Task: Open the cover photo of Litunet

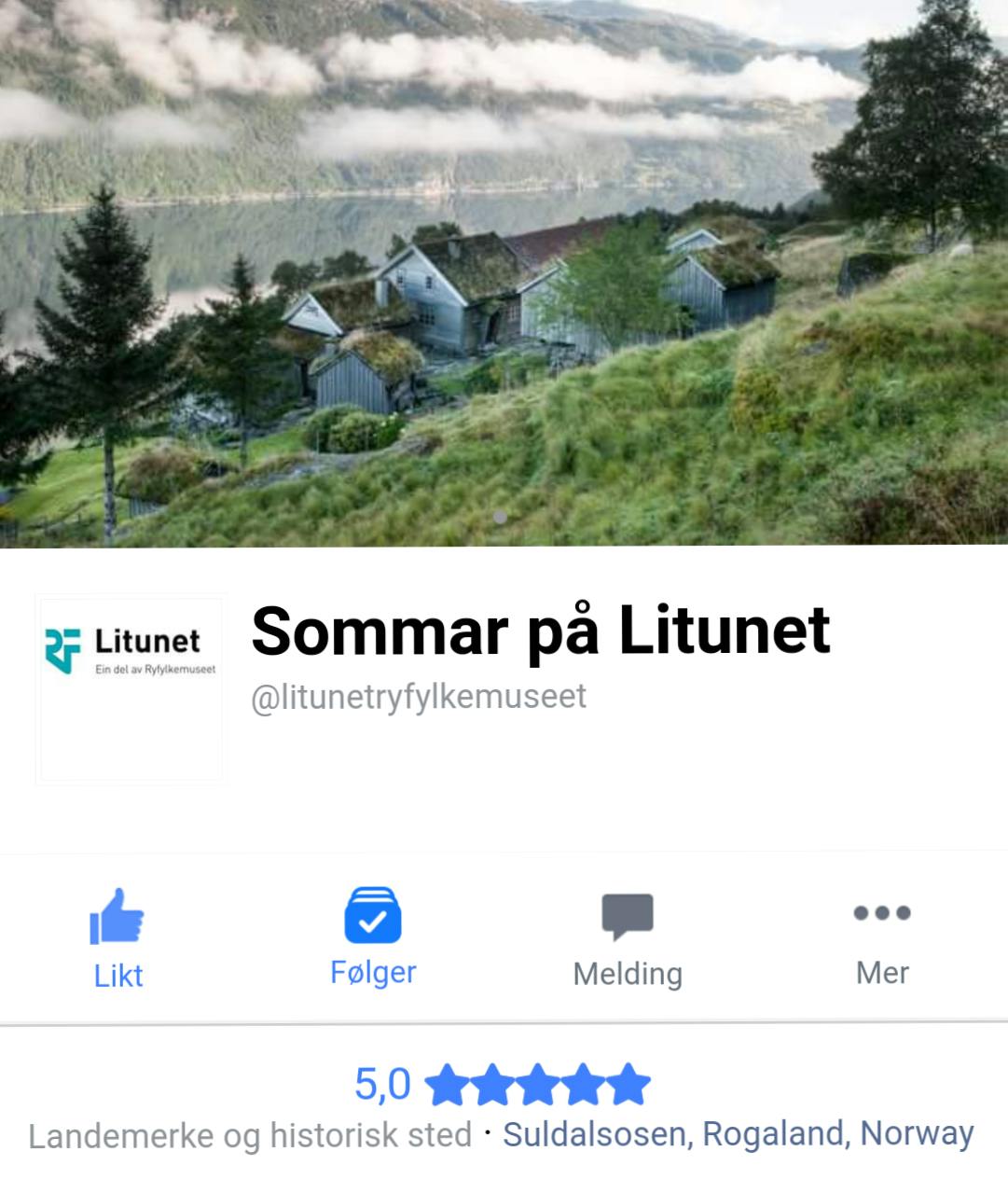Action: [504, 272]
